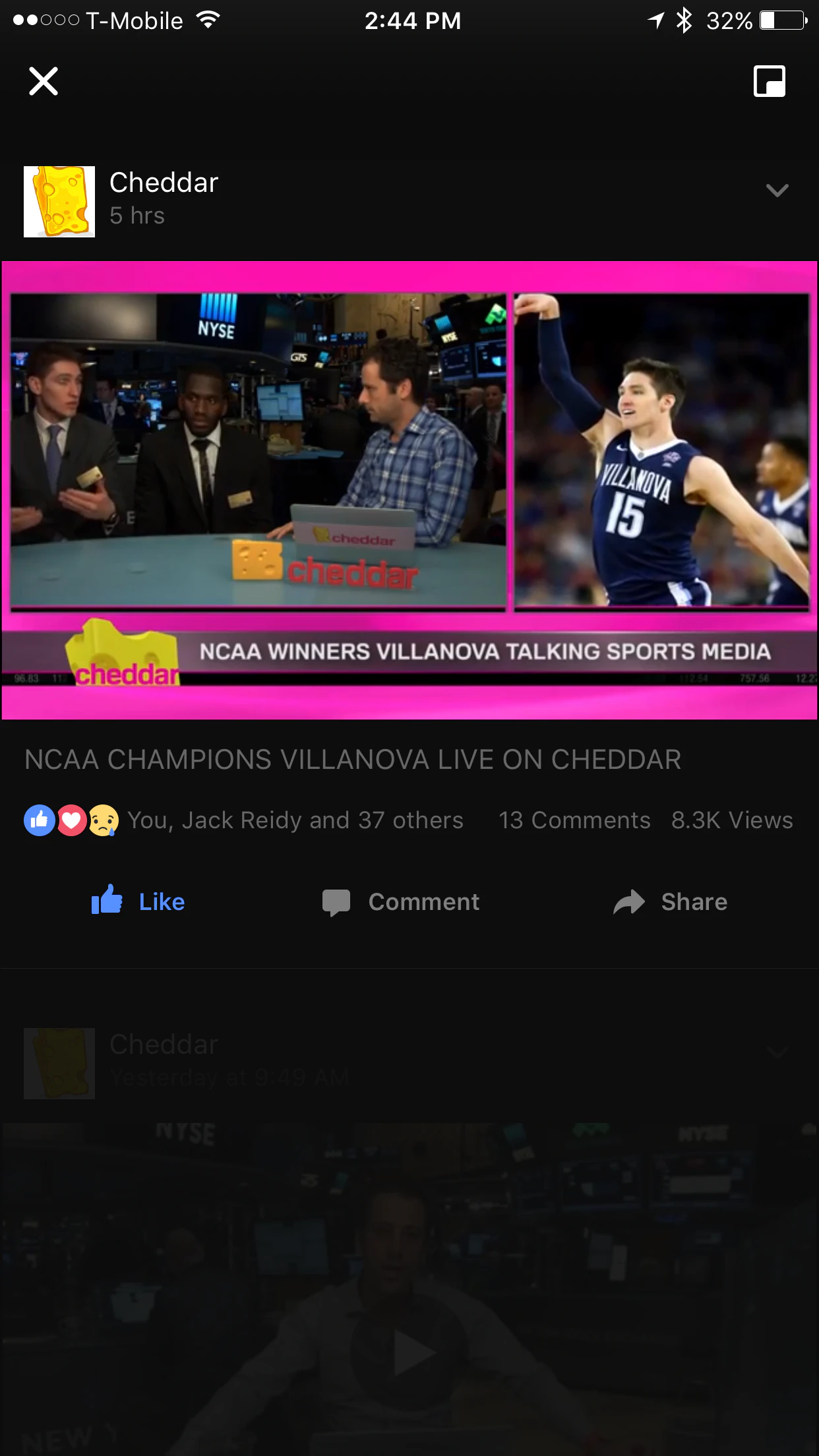Share the NCAA Champions video
The width and height of the screenshot is (819, 1456).
pyautogui.click(x=670, y=901)
